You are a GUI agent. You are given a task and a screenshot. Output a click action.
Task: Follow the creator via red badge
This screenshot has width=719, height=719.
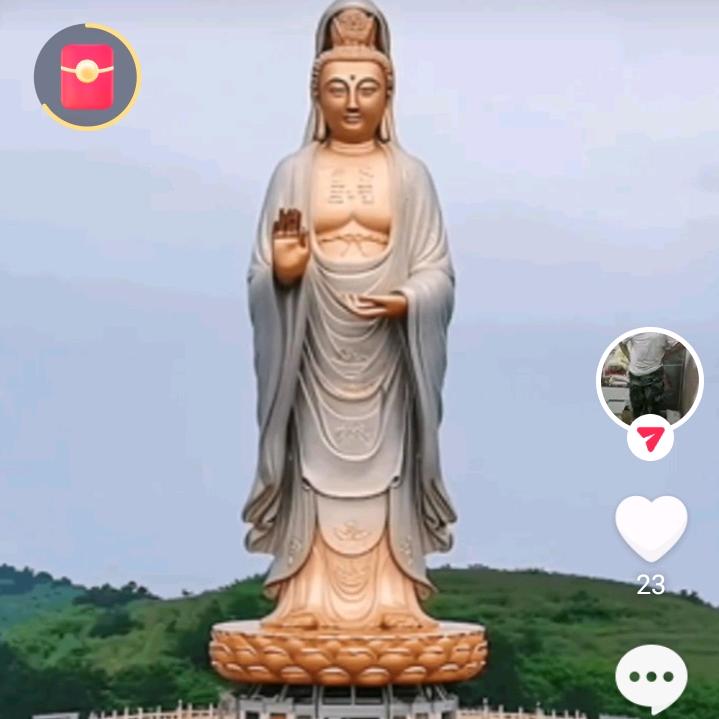[650, 437]
